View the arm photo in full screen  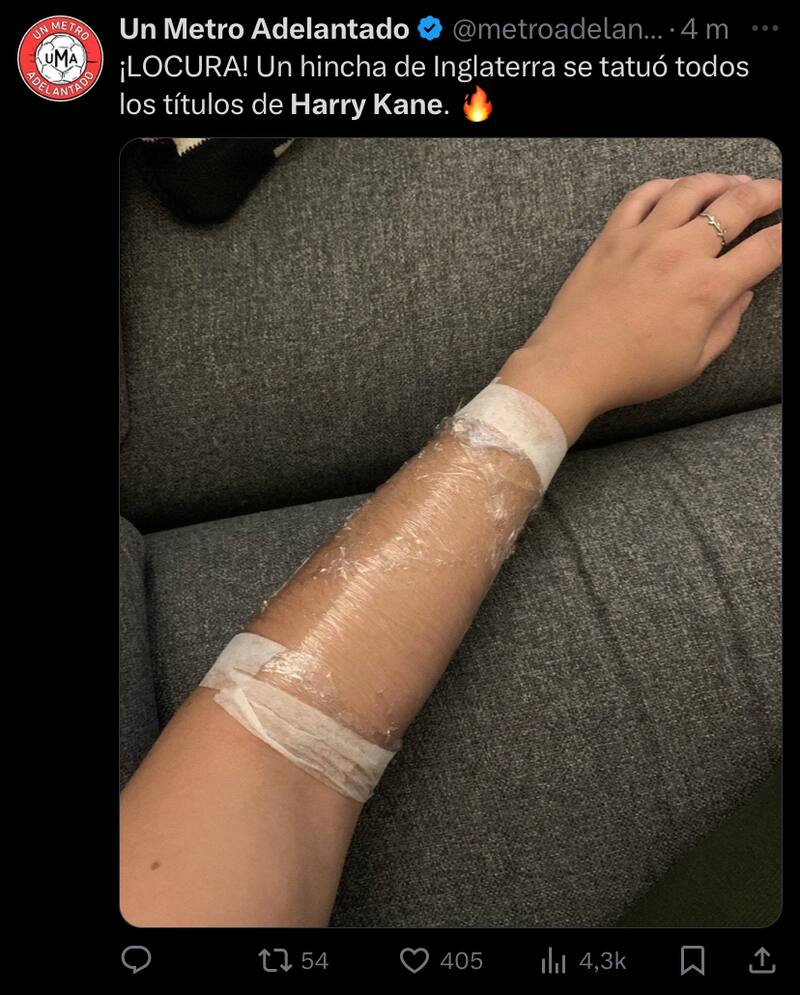click(450, 530)
